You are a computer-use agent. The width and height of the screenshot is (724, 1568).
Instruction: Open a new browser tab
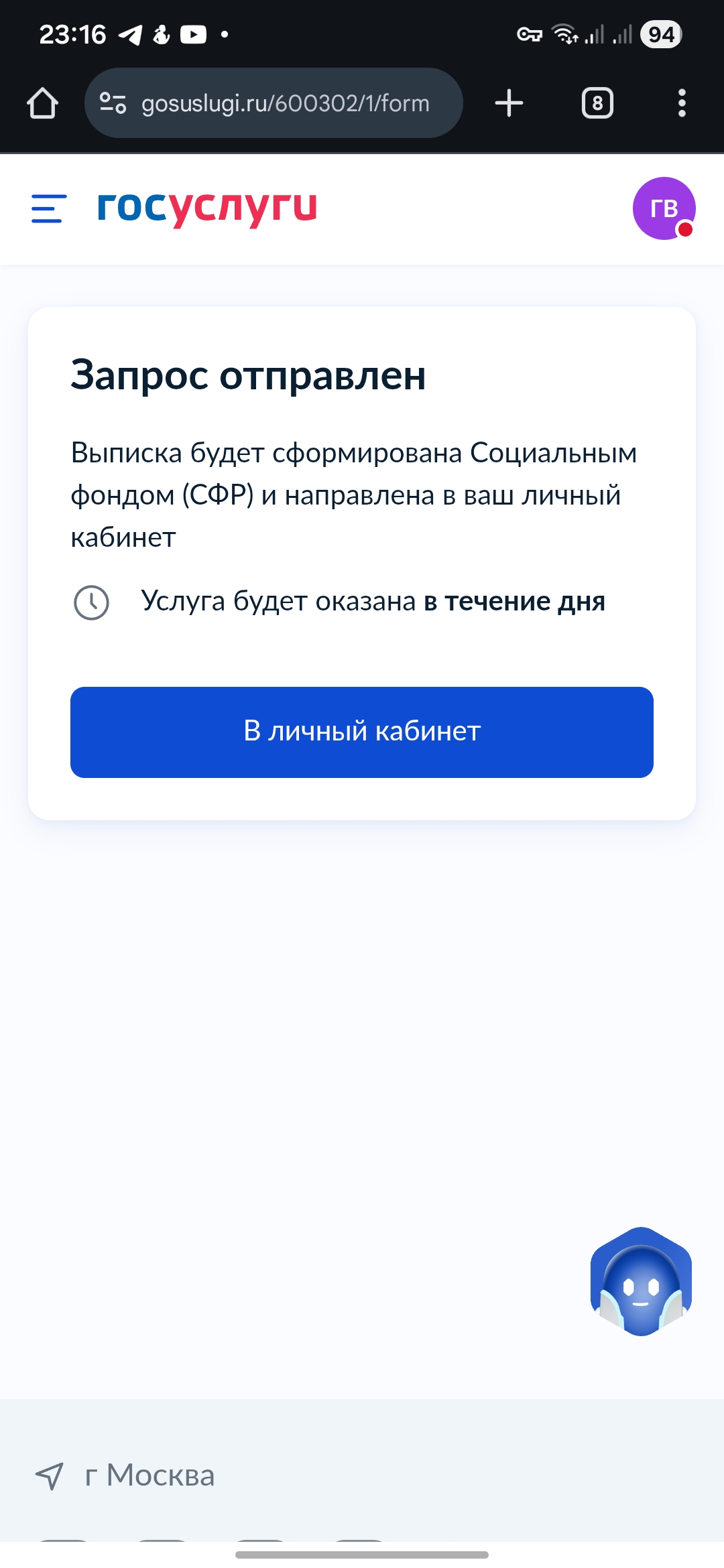coord(509,103)
